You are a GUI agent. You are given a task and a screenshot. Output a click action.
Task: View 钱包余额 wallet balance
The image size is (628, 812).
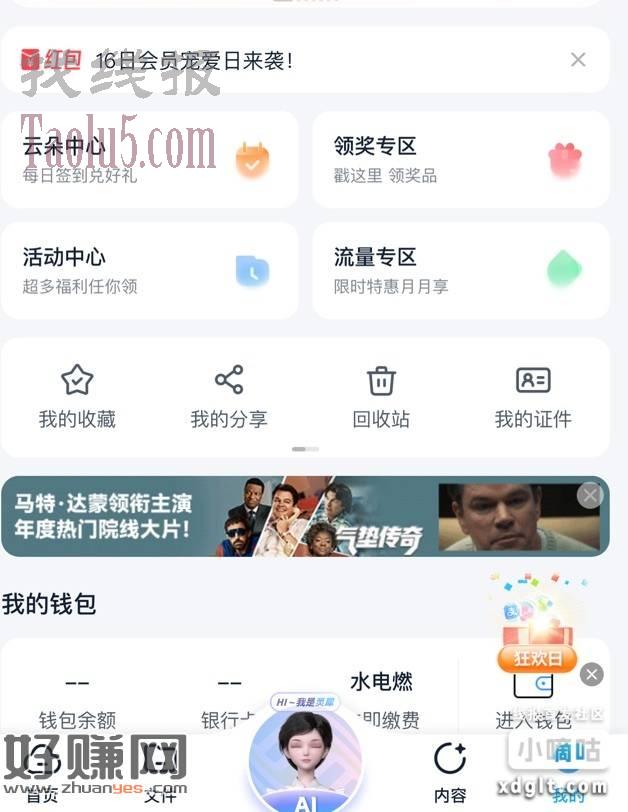tap(77, 700)
